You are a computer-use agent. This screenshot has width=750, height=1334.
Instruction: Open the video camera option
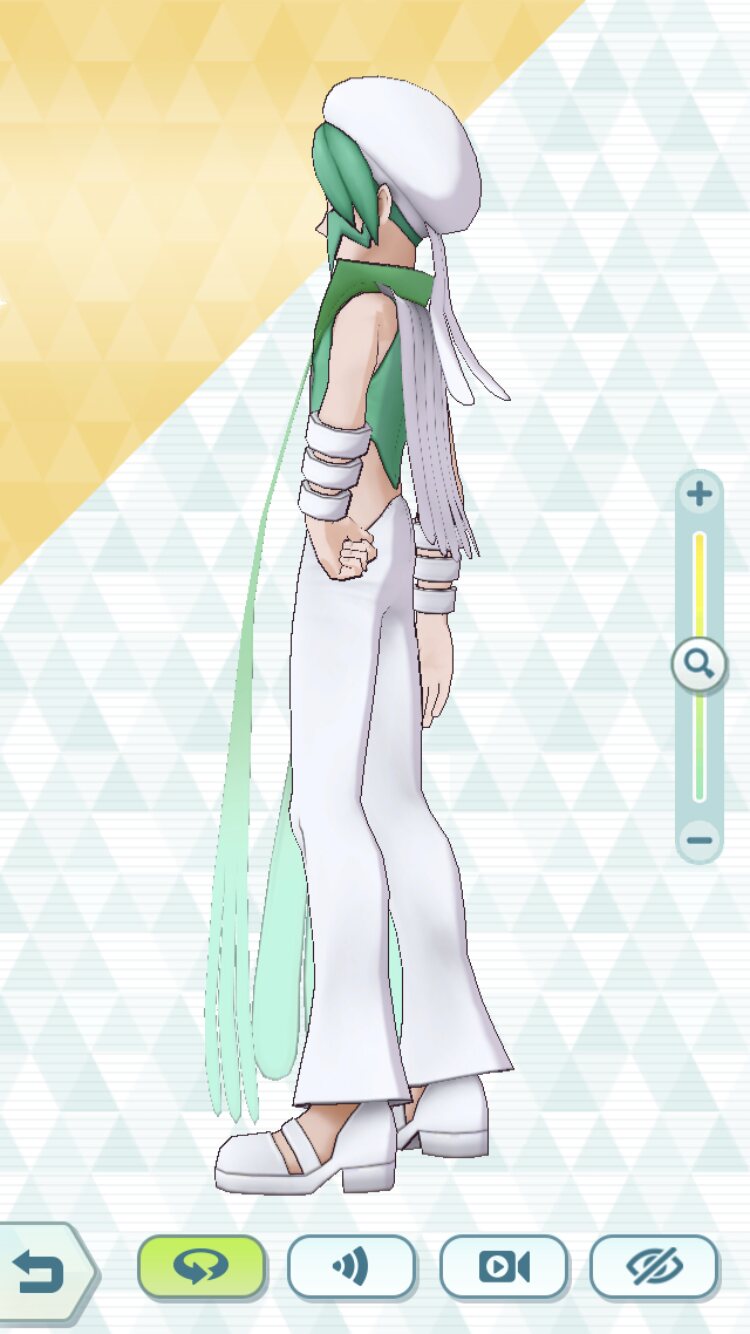tap(503, 1267)
